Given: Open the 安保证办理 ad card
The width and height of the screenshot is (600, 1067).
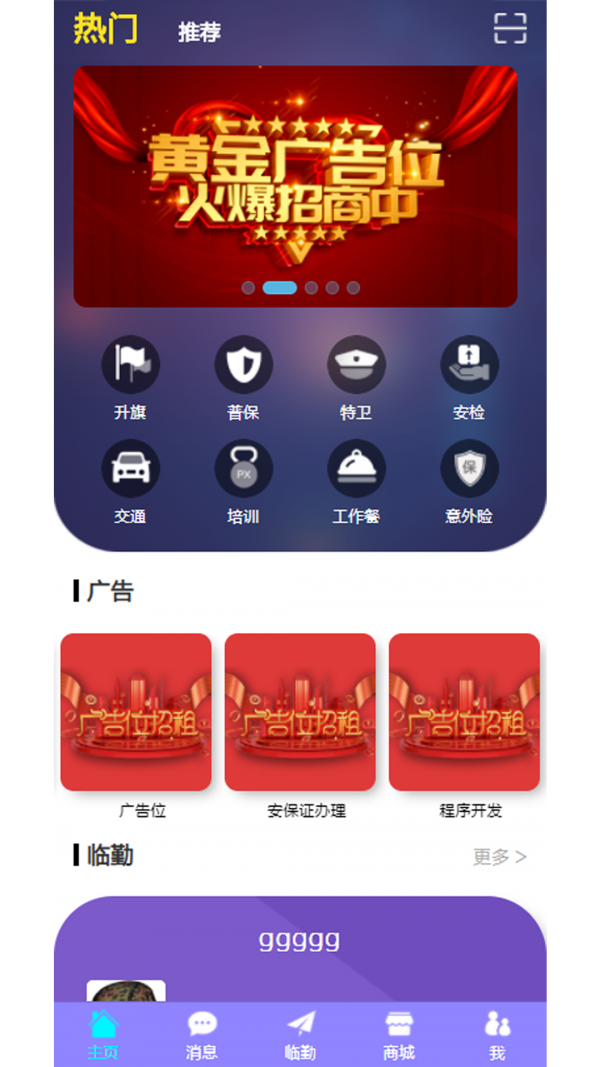Looking at the screenshot, I should (x=300, y=712).
